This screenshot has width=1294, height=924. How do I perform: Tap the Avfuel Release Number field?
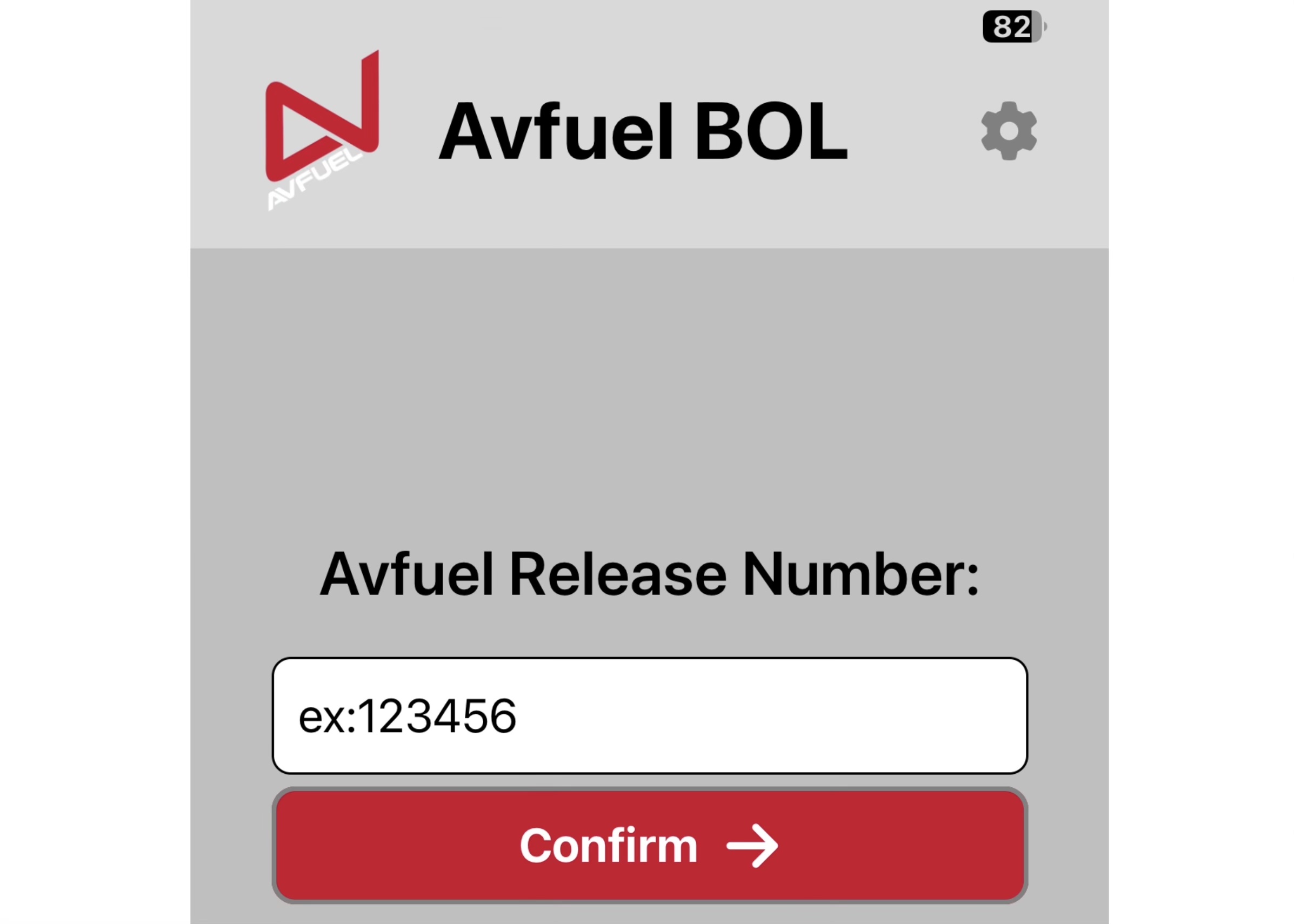click(x=649, y=715)
